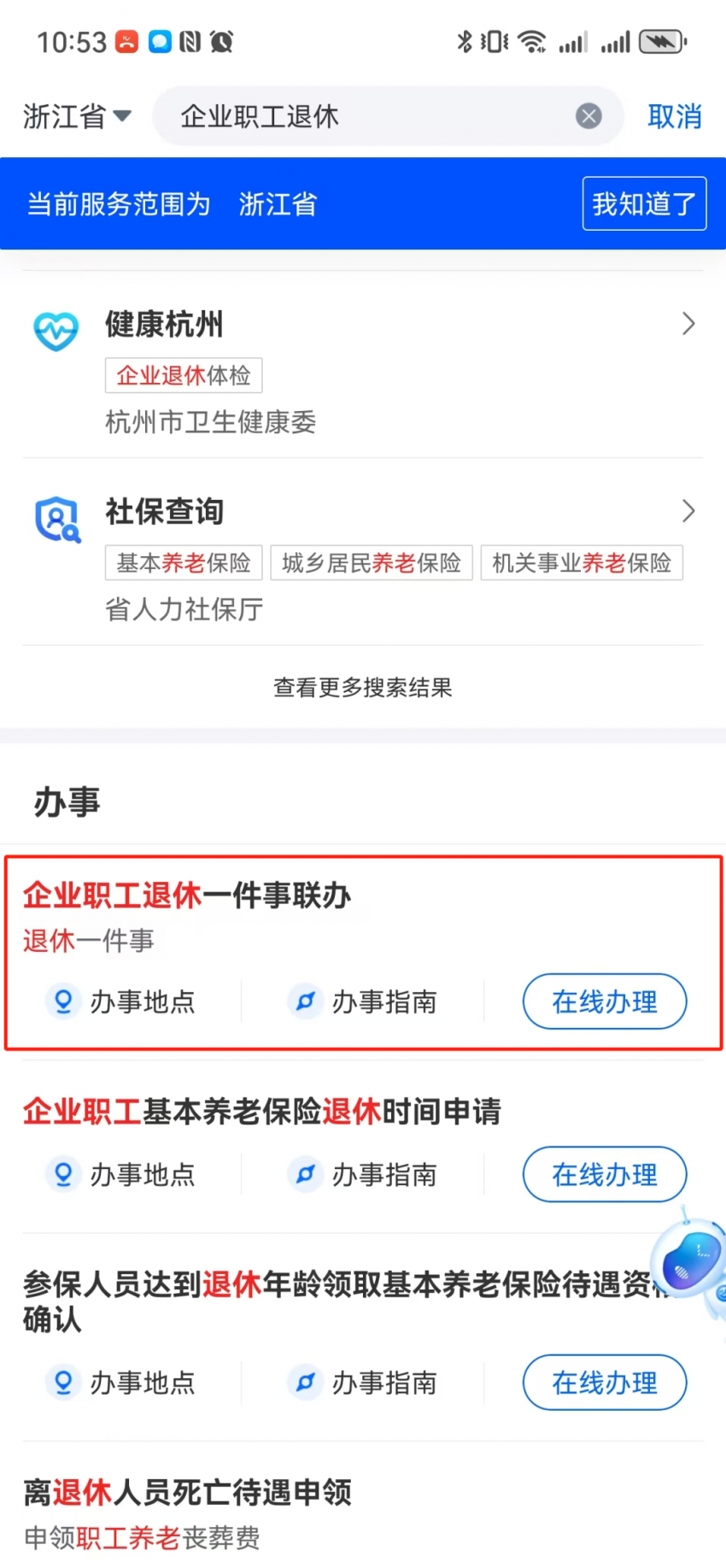726x1568 pixels.
Task: Open 办事指南 for 企业职工退休一件事联办
Action: 365,1001
